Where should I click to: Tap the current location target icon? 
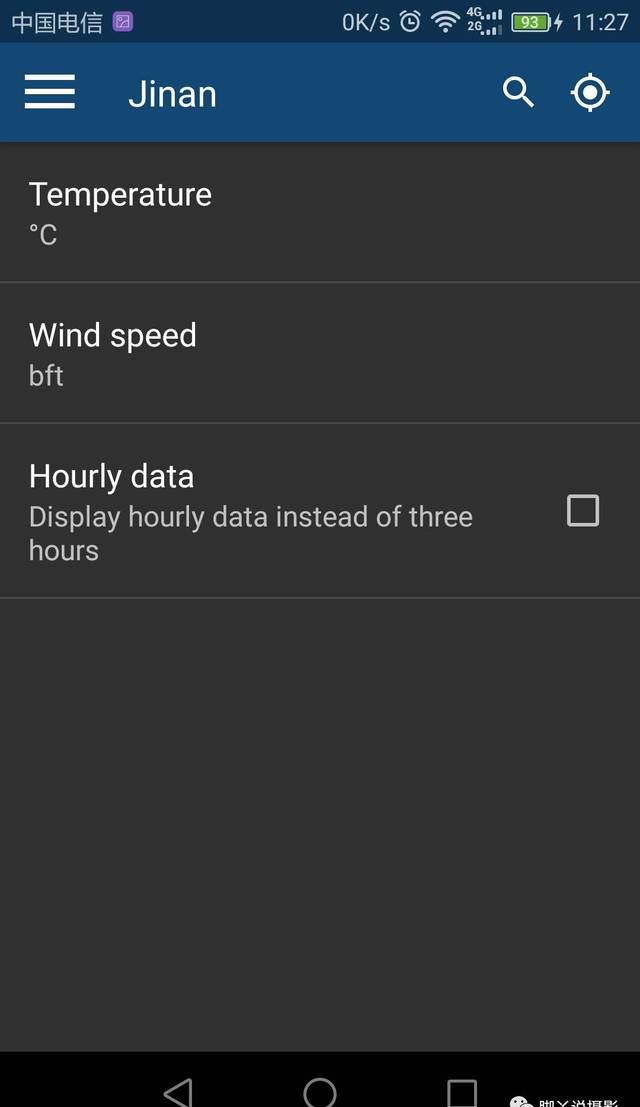pos(590,92)
